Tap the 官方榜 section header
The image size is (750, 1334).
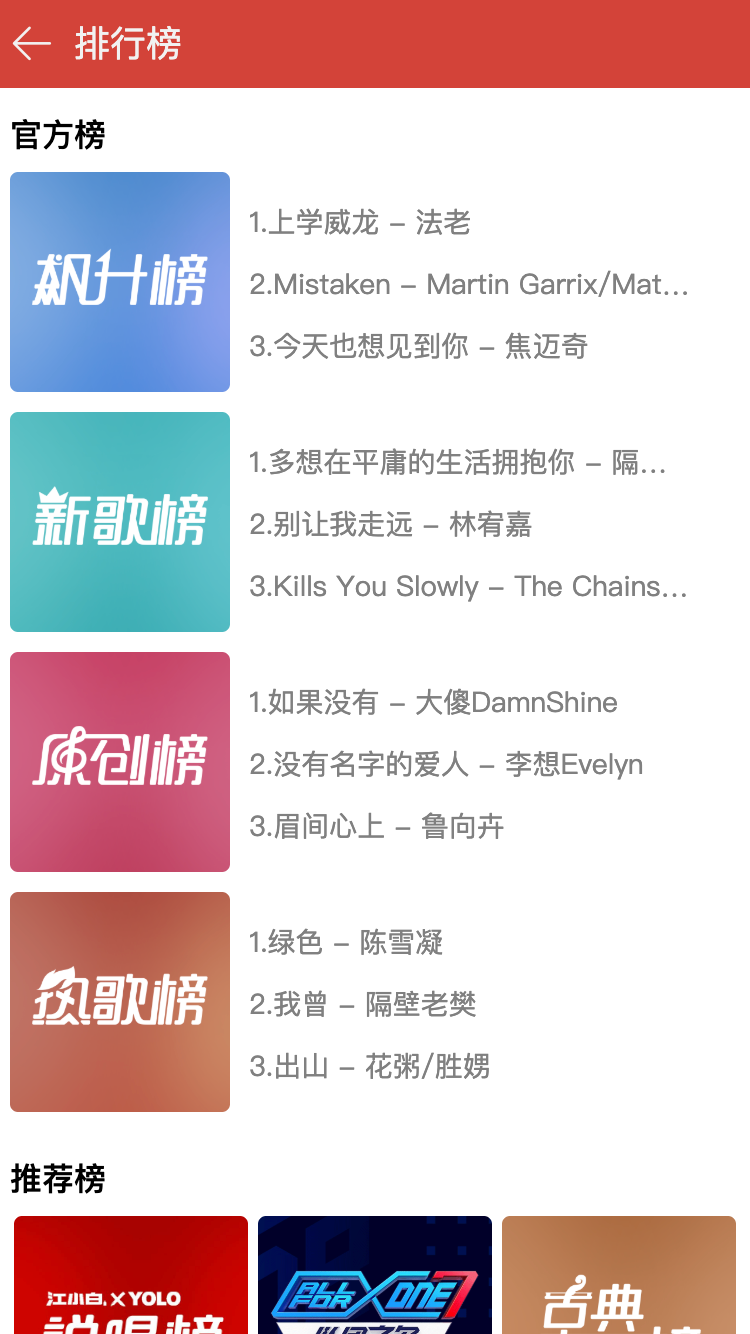(x=57, y=135)
